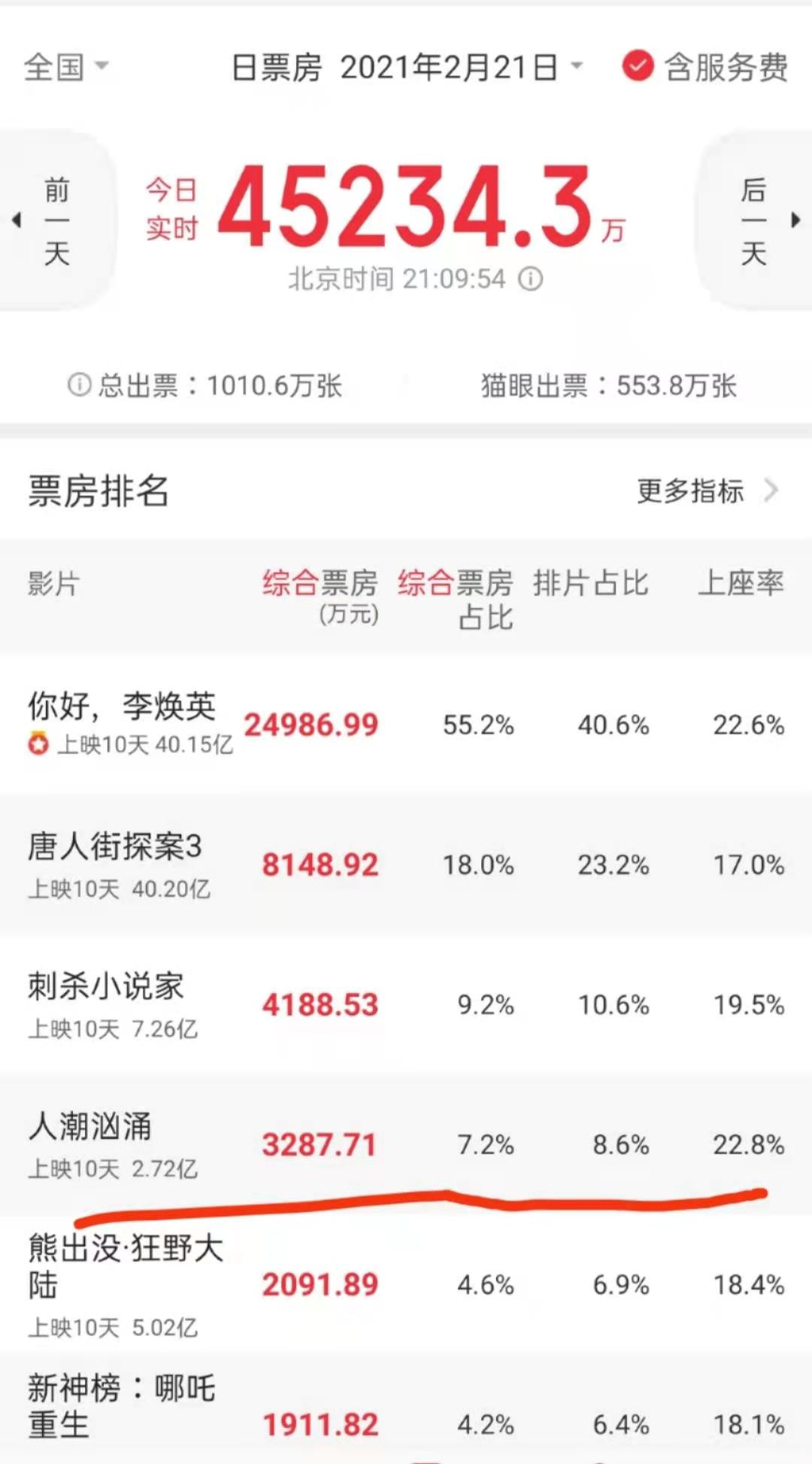
Task: Click the 上座率 column header
Action: coord(741,585)
